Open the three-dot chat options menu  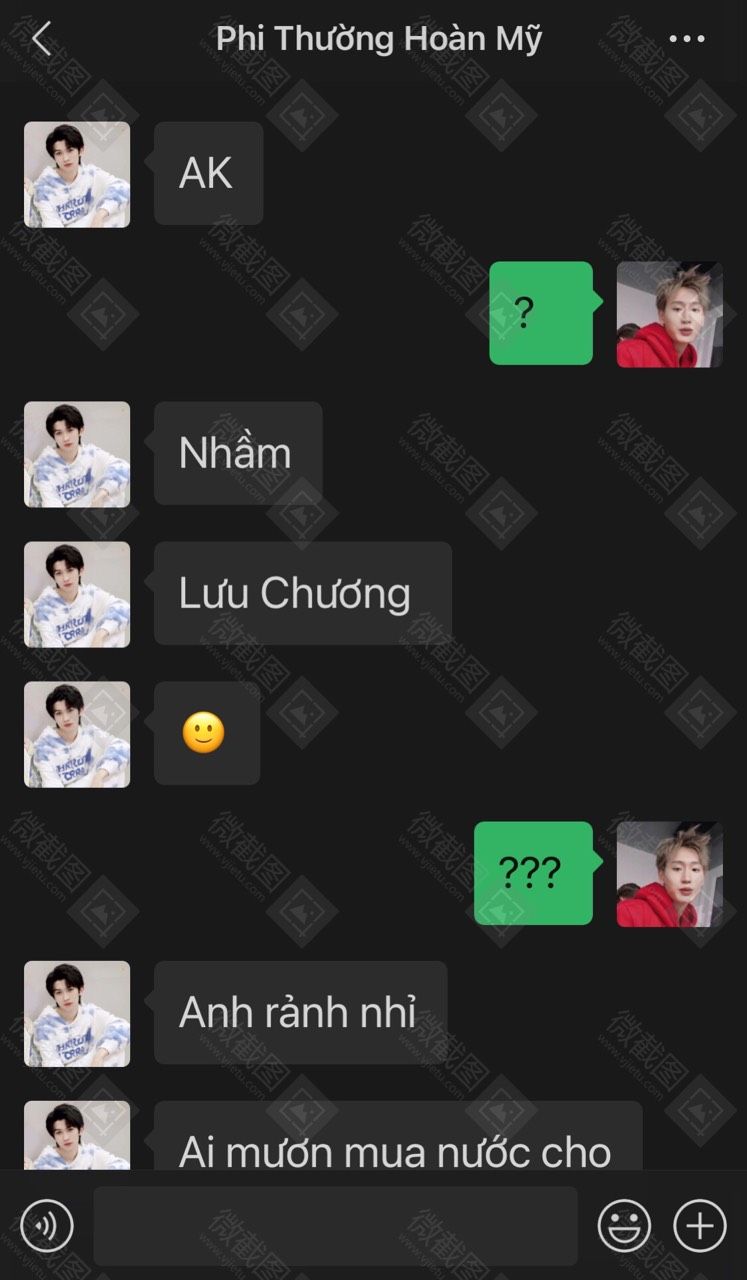click(686, 39)
